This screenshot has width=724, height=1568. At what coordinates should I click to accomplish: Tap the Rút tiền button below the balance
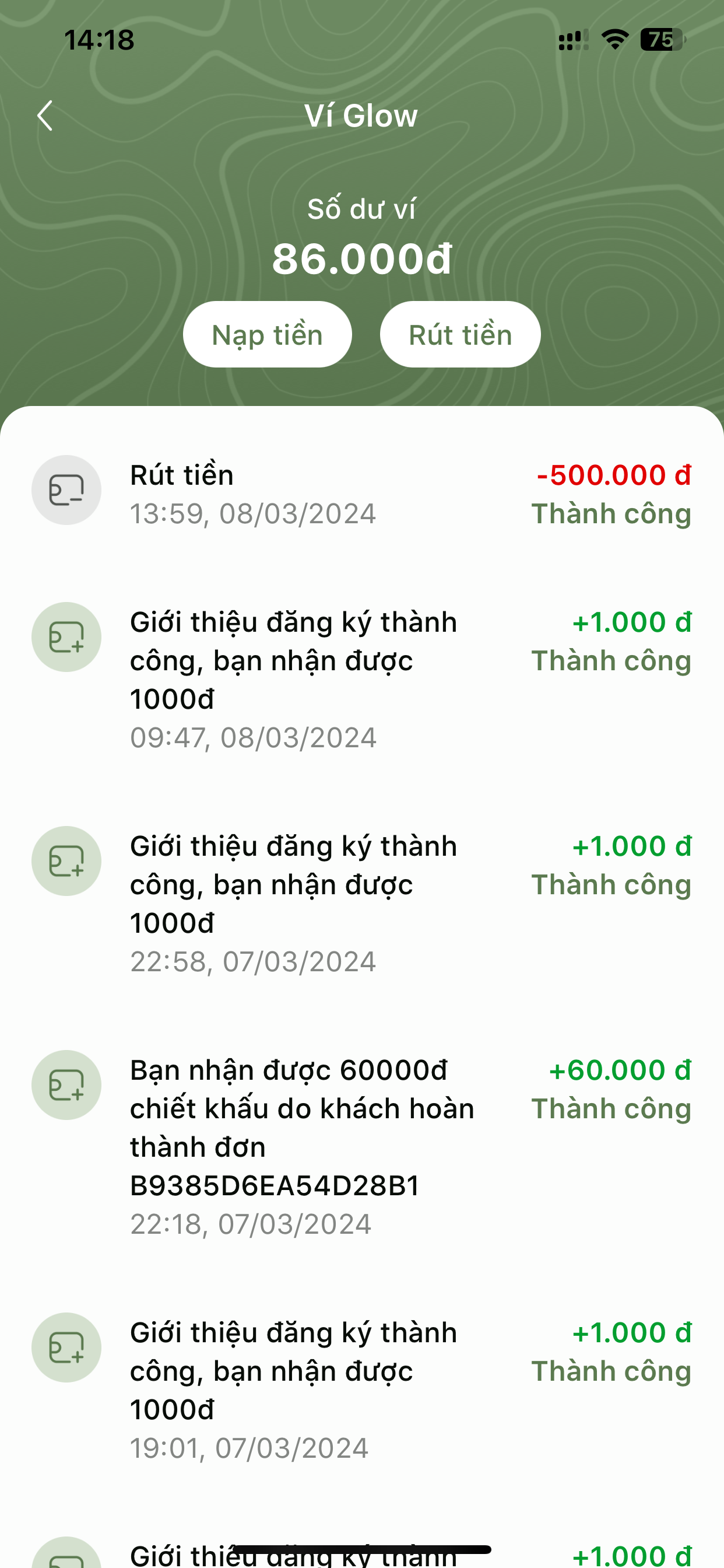click(x=460, y=335)
